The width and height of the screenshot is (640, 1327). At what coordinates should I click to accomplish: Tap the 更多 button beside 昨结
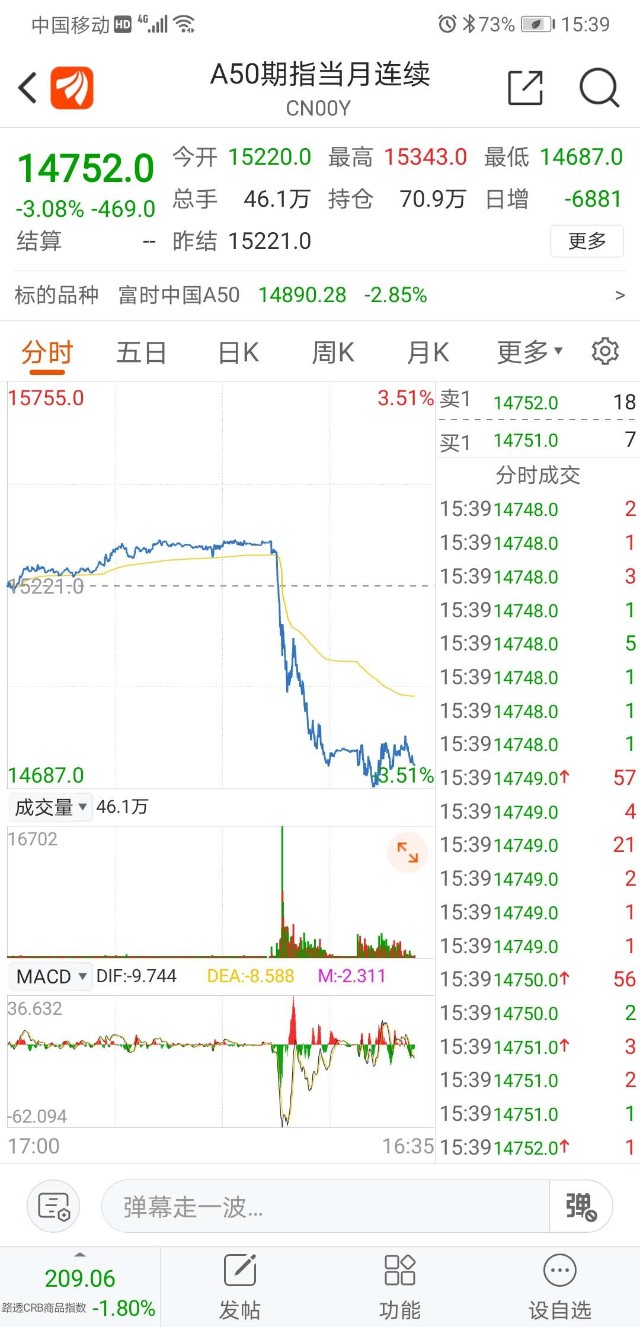point(587,241)
